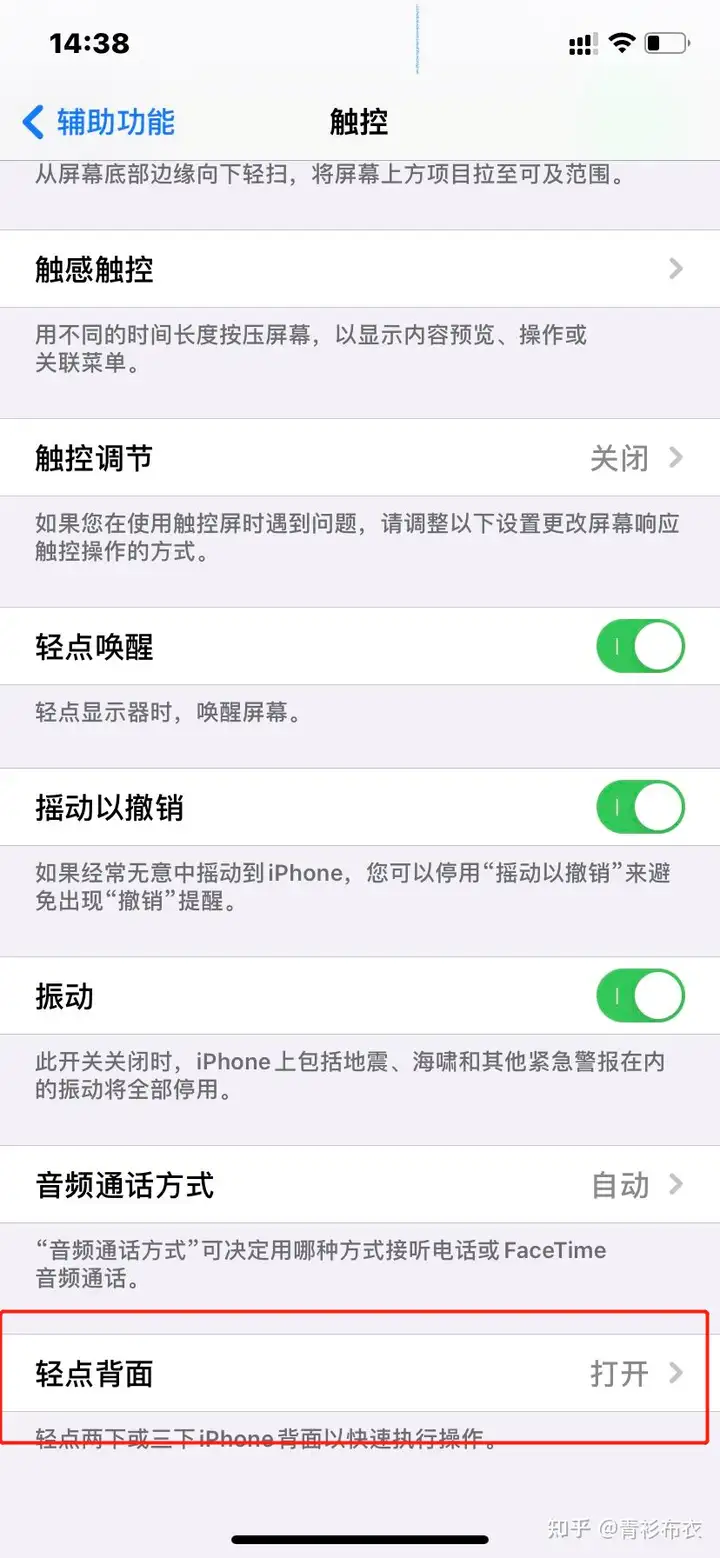Open 触控调节 settings
Image resolution: width=720 pixels, height=1558 pixels.
coord(360,458)
